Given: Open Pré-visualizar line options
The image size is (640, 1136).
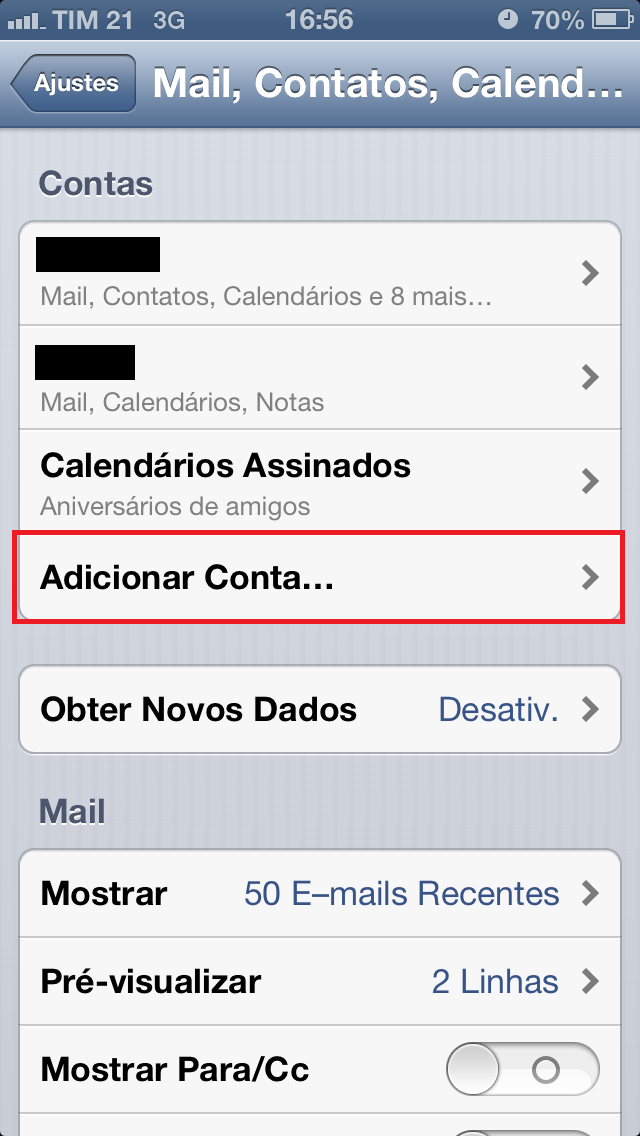Looking at the screenshot, I should click(319, 981).
